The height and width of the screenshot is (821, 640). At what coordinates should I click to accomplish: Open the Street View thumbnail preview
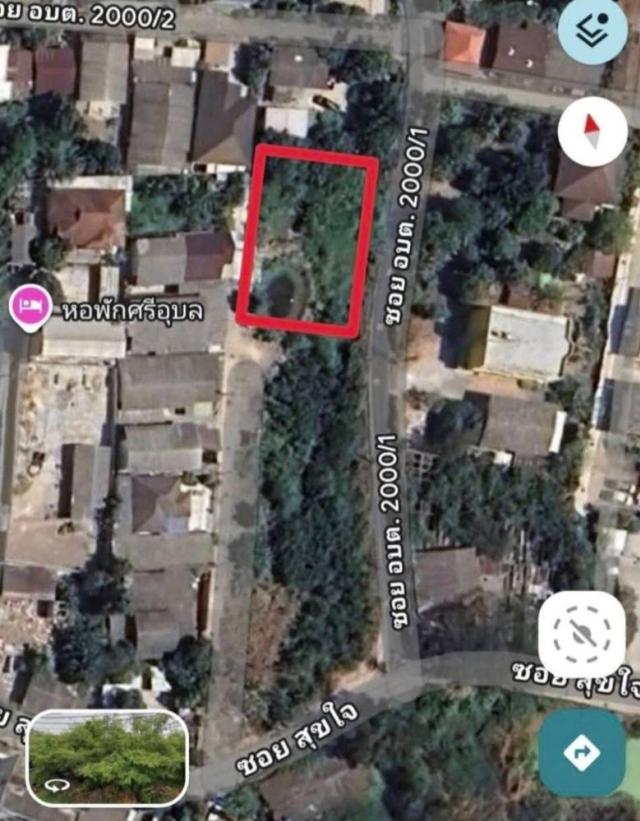[108, 758]
